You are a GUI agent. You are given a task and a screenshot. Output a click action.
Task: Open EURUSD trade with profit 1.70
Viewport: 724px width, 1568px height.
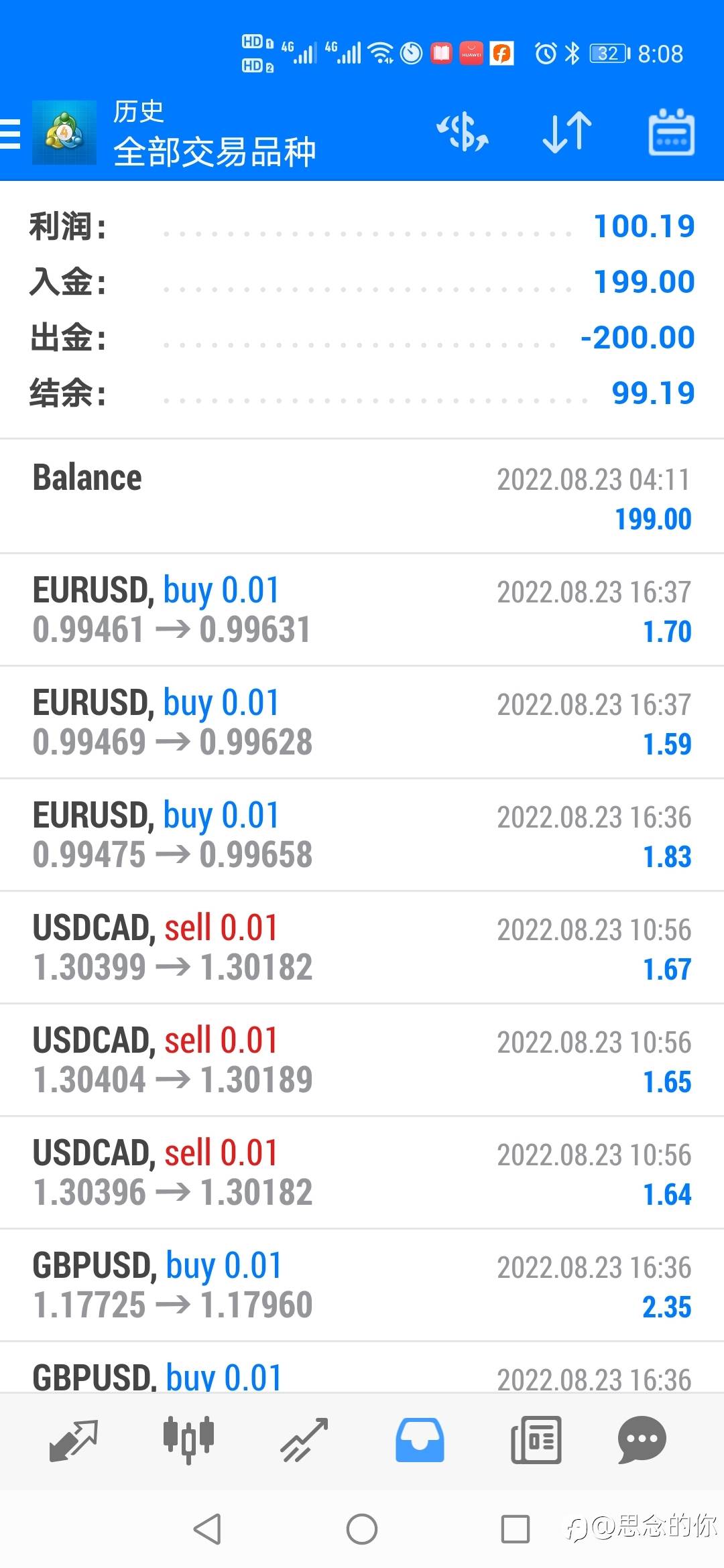coord(362,610)
